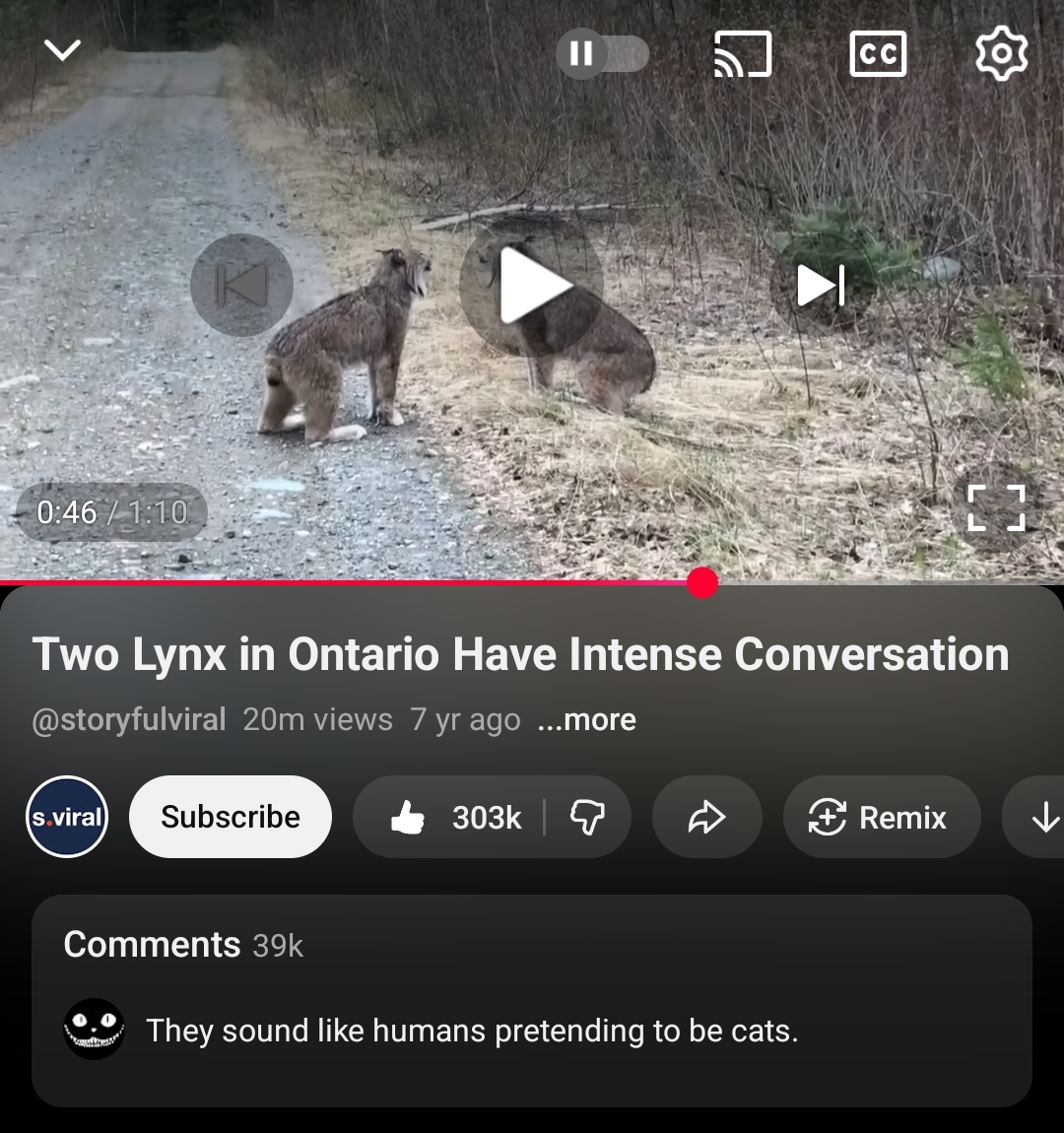Toggle the autoplay switch

click(x=602, y=53)
